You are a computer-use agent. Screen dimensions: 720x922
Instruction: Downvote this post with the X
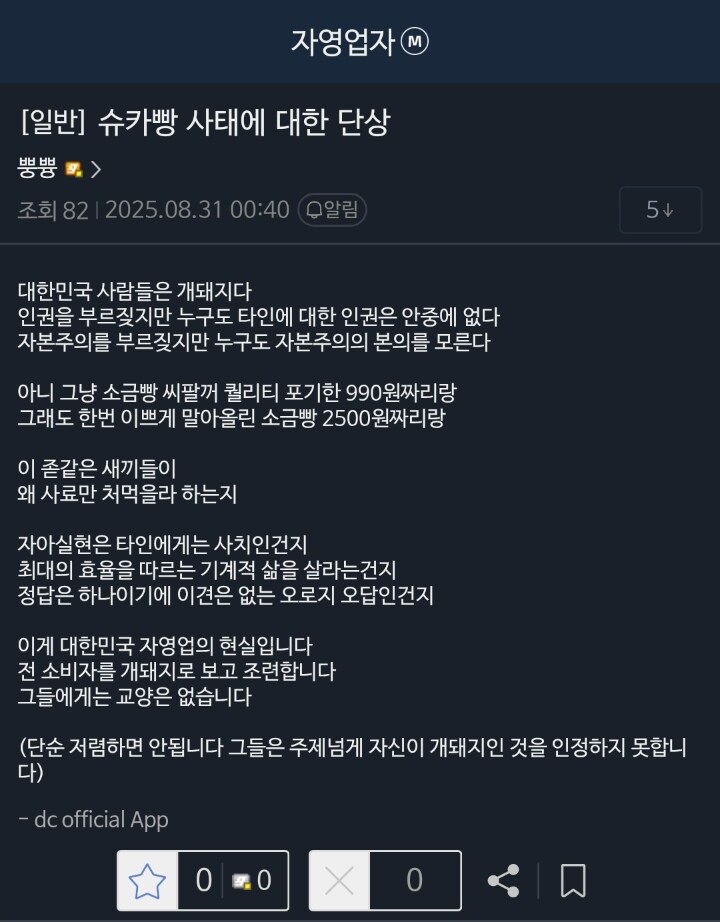coord(340,881)
